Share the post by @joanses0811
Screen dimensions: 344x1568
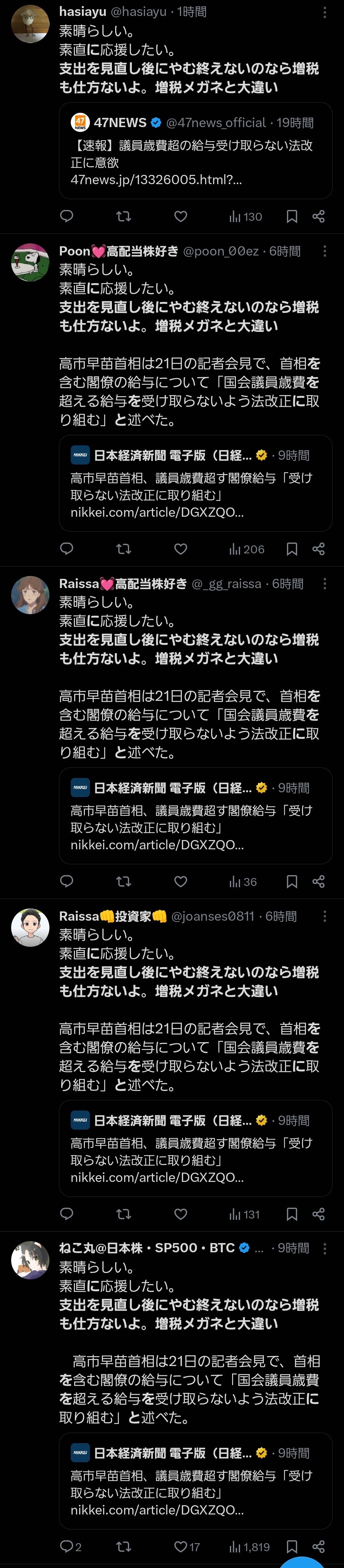coord(318,1214)
